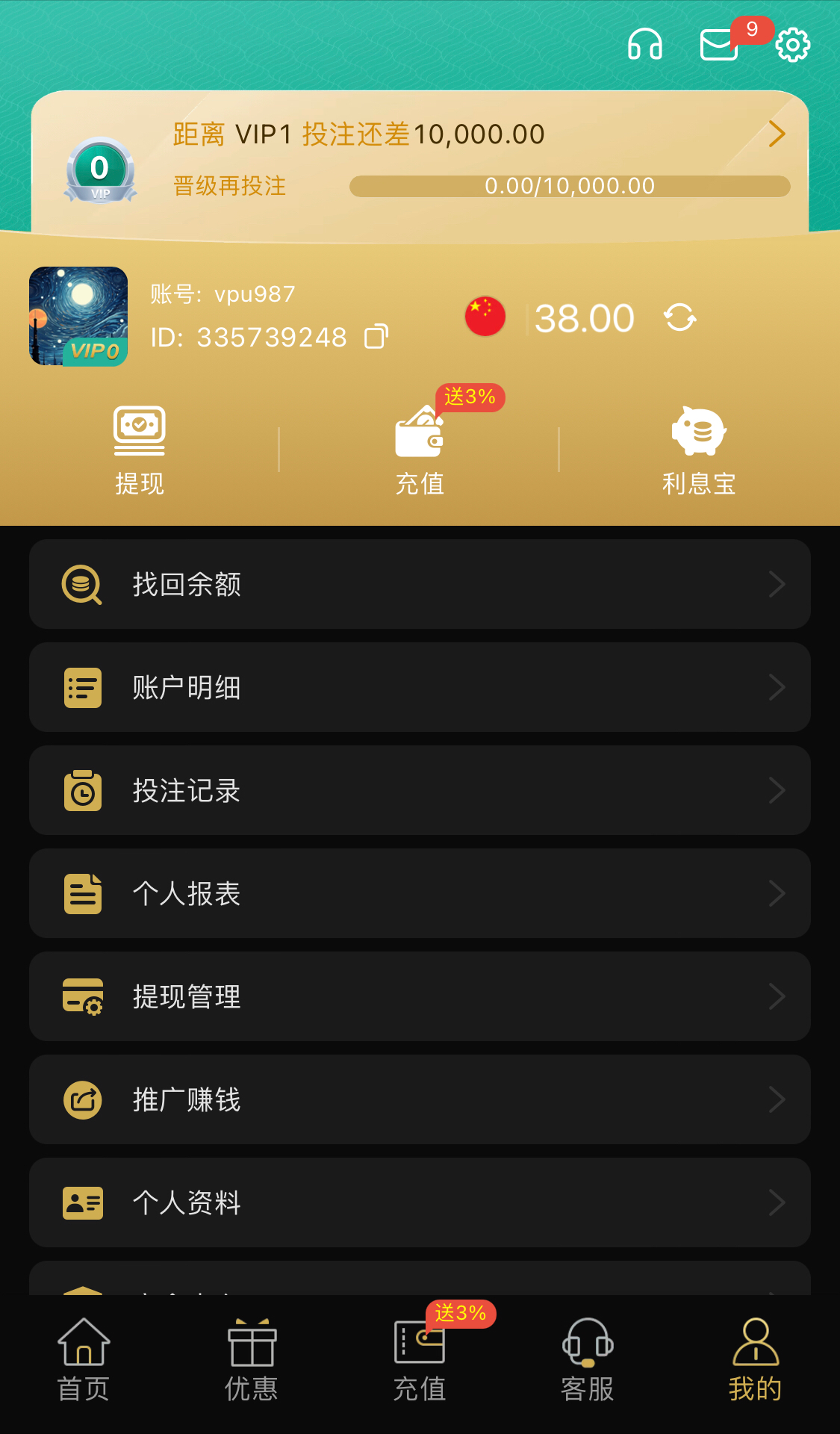Open the messages envelope icon
This screenshot has height=1434, width=840.
click(x=719, y=45)
